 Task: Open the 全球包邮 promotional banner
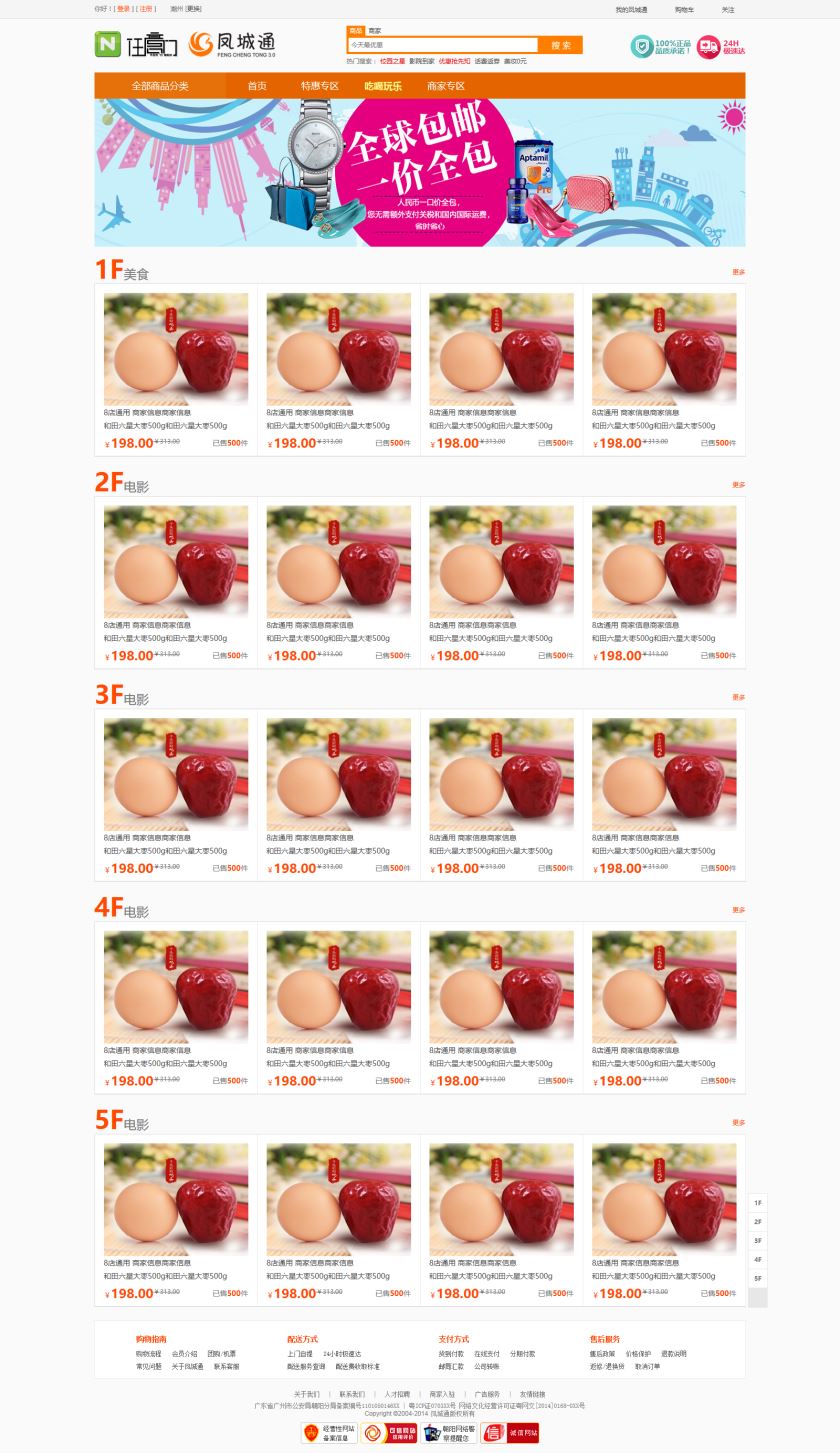pyautogui.click(x=420, y=172)
